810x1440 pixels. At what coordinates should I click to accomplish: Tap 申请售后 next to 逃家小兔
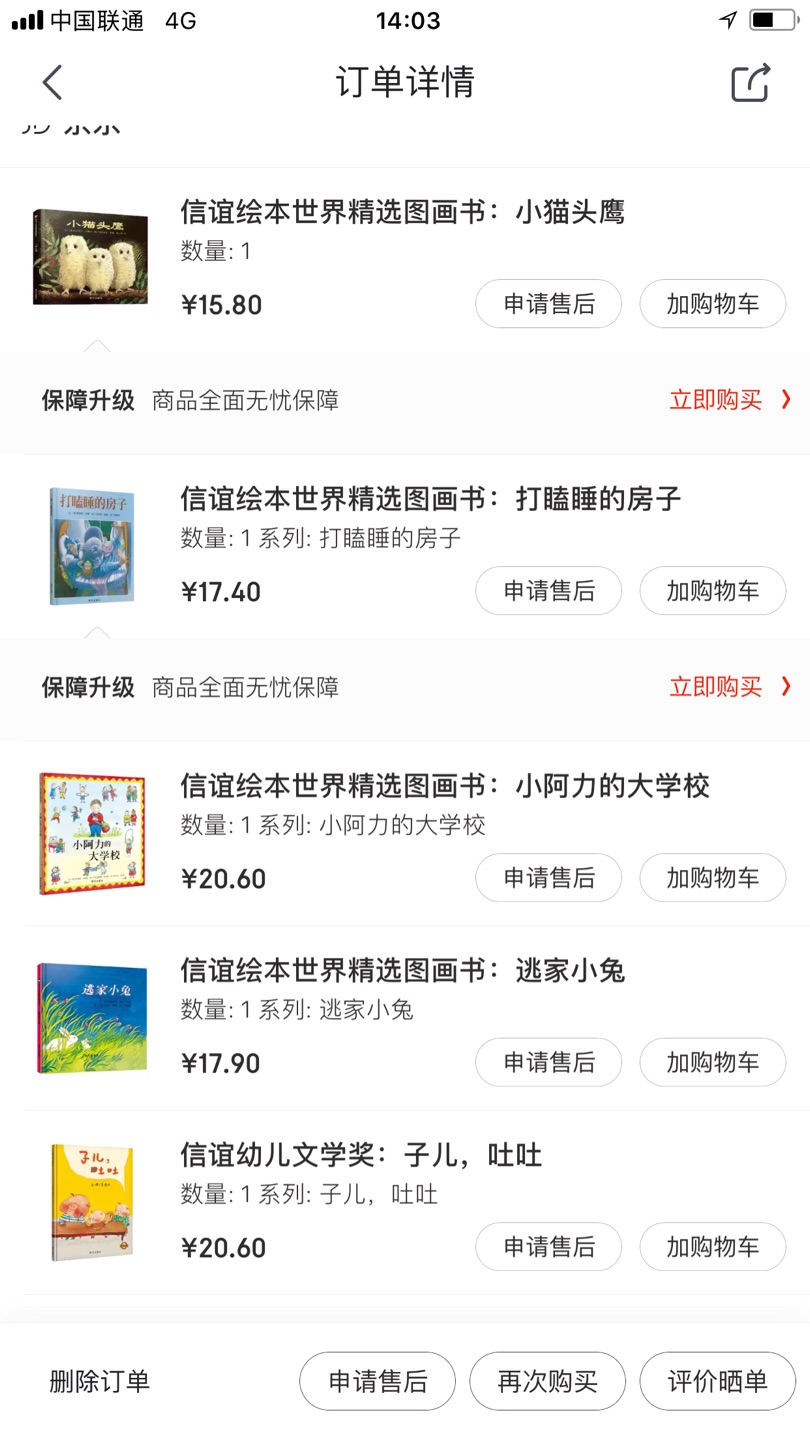tap(548, 1062)
